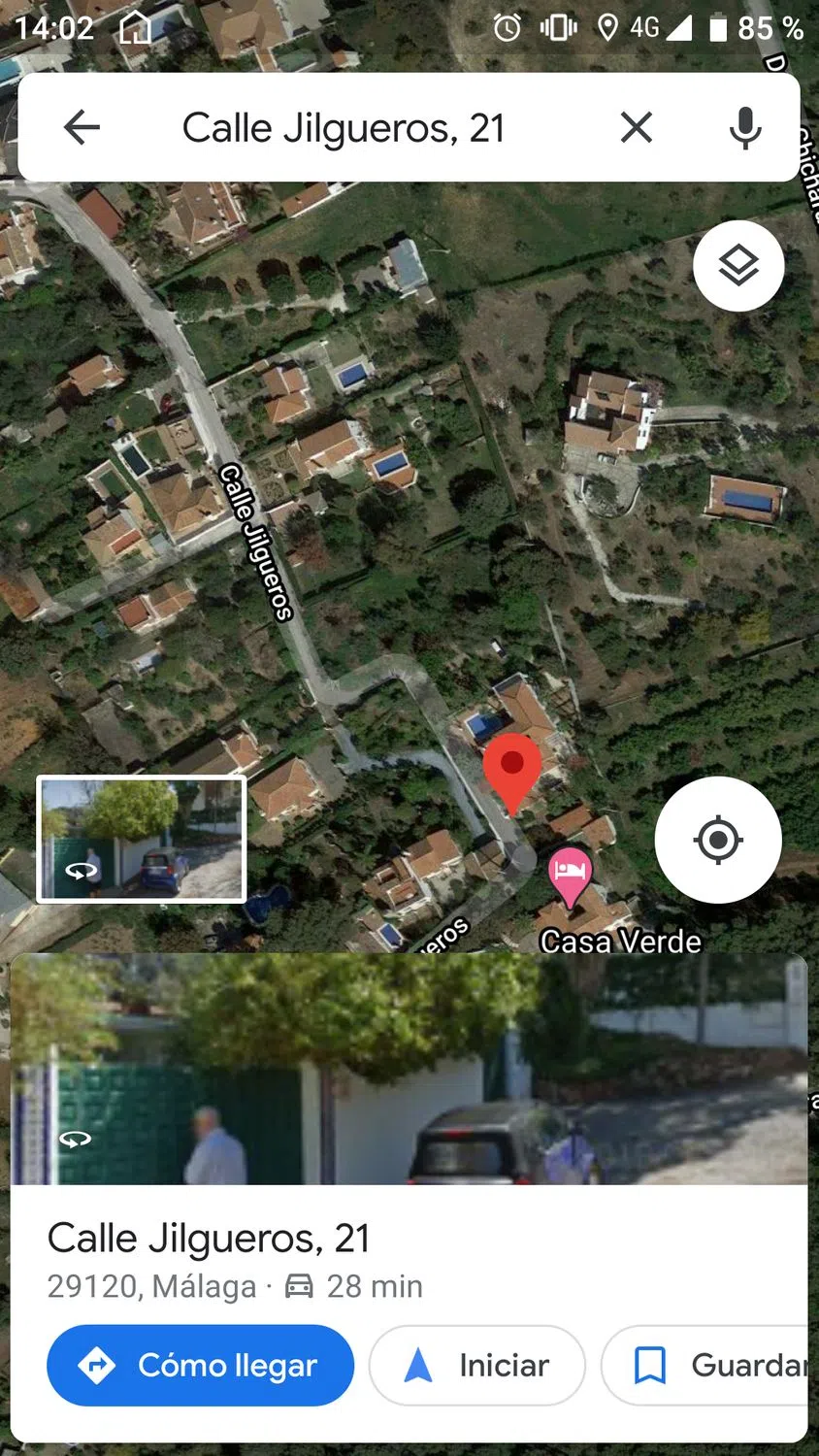This screenshot has height=1456, width=819.
Task: Open the small Street View thumbnail on map
Action: (142, 839)
